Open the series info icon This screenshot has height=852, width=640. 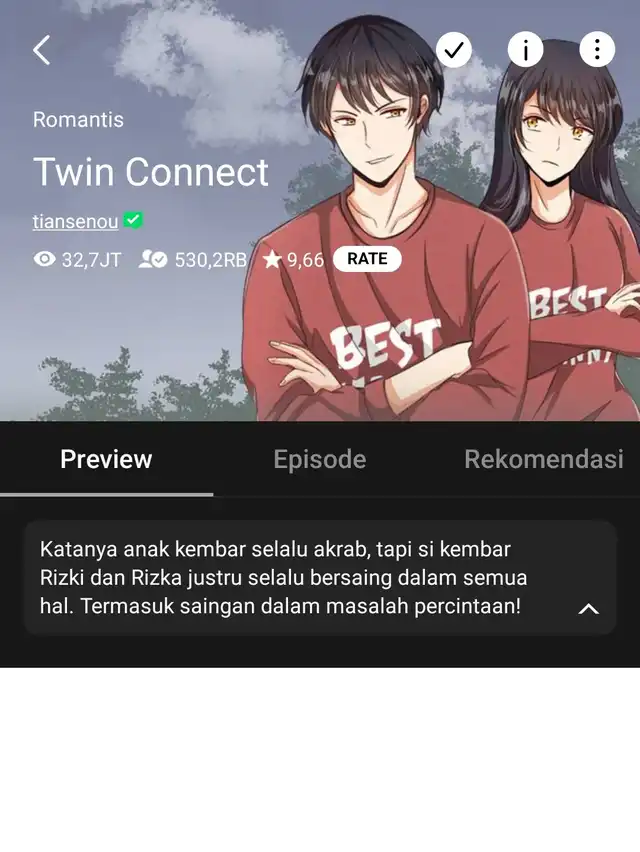click(526, 49)
